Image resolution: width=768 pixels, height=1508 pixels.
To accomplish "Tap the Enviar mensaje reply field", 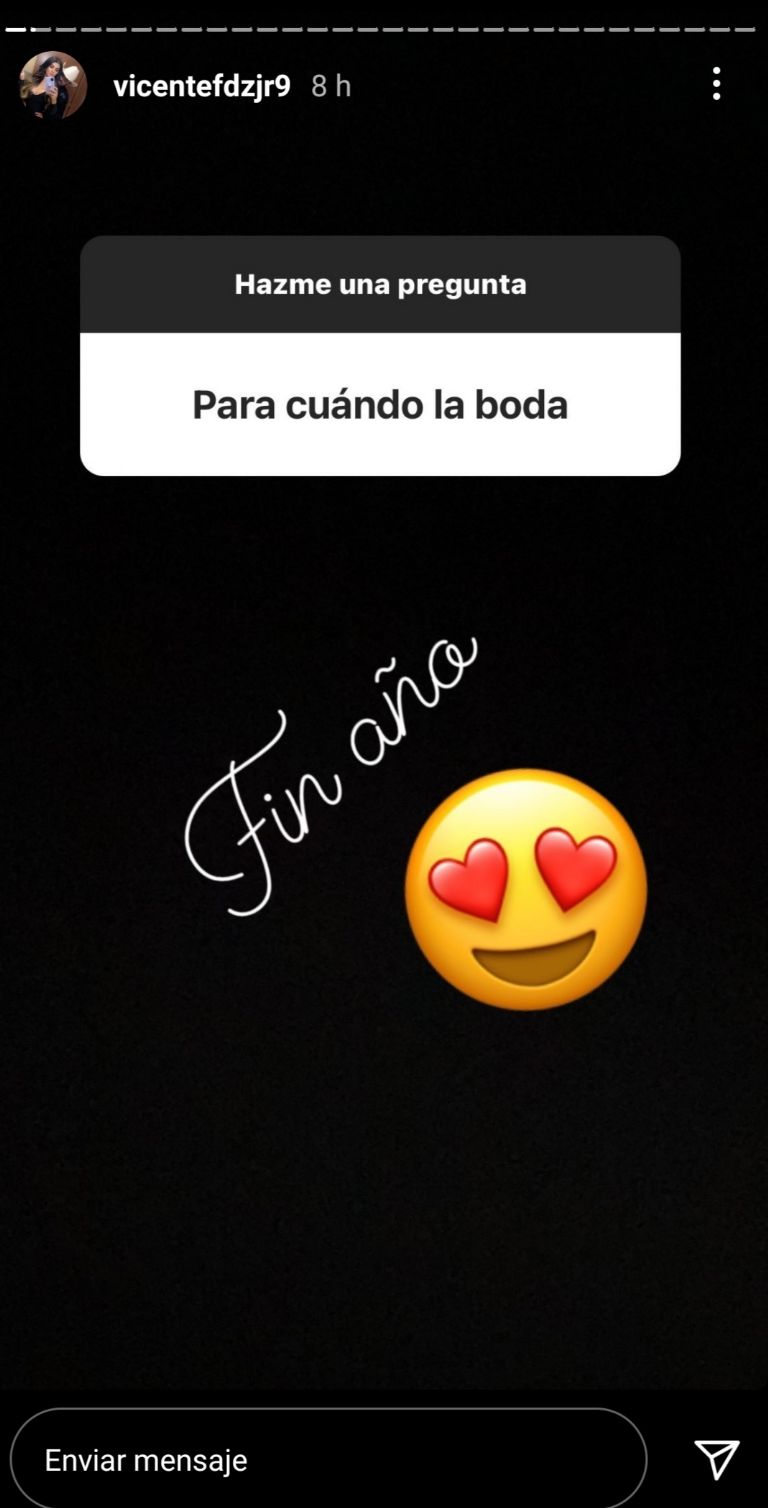I will coord(328,1459).
